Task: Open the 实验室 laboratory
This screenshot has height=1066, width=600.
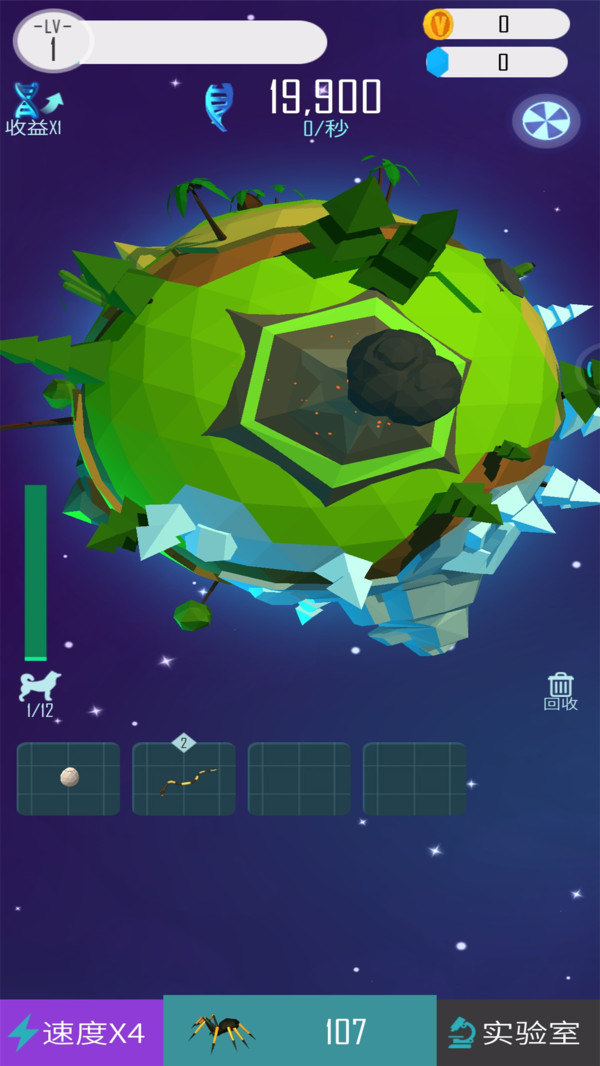Action: [x=518, y=1031]
